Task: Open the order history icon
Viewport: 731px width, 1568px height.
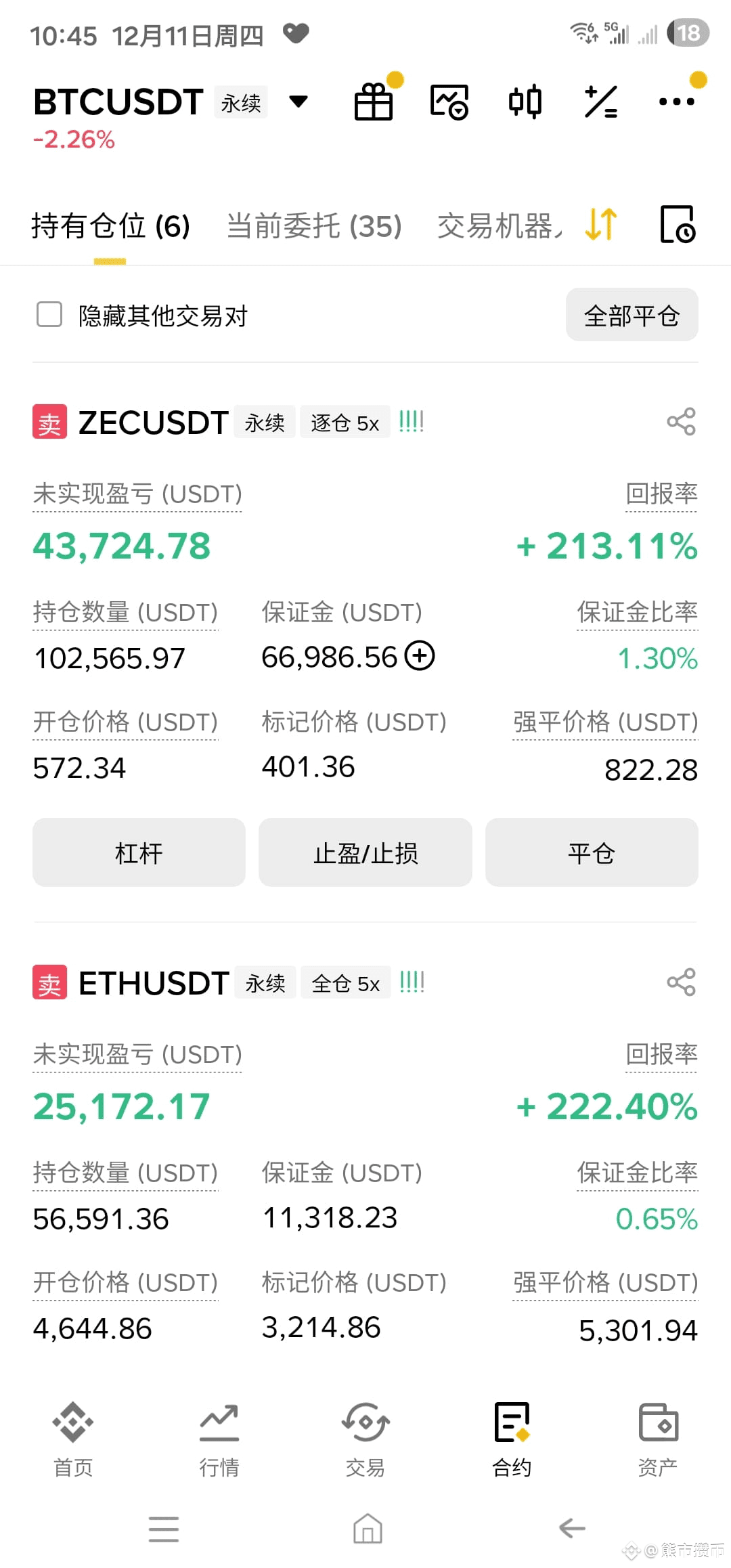Action: (678, 225)
